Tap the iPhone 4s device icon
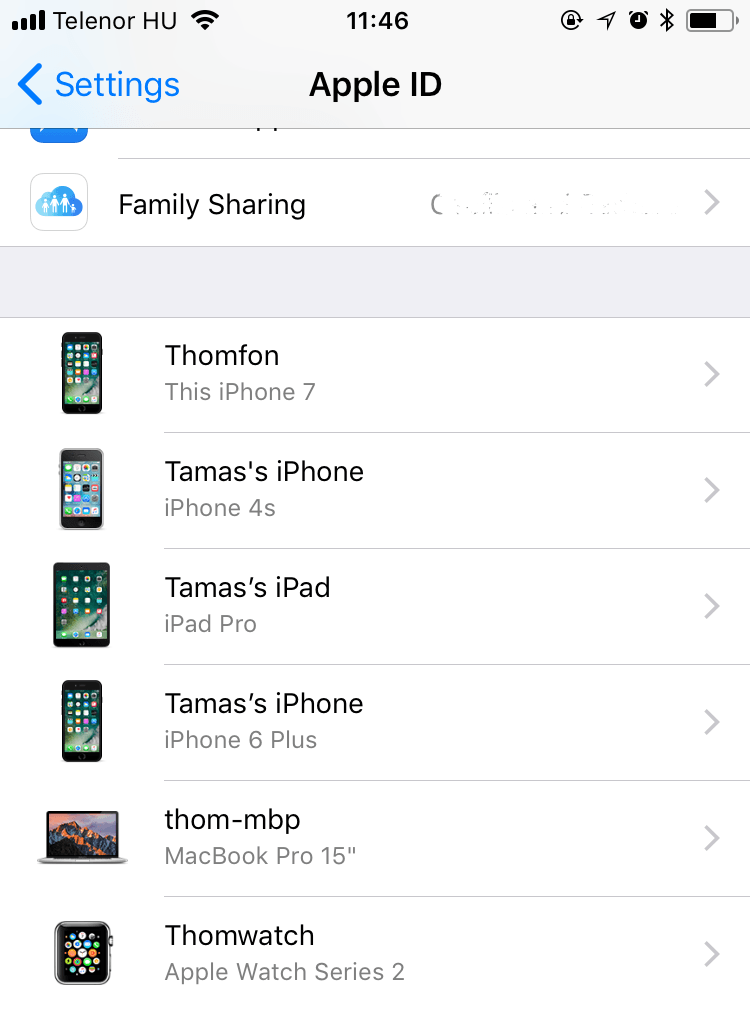Viewport: 750px width, 1009px height. (81, 490)
